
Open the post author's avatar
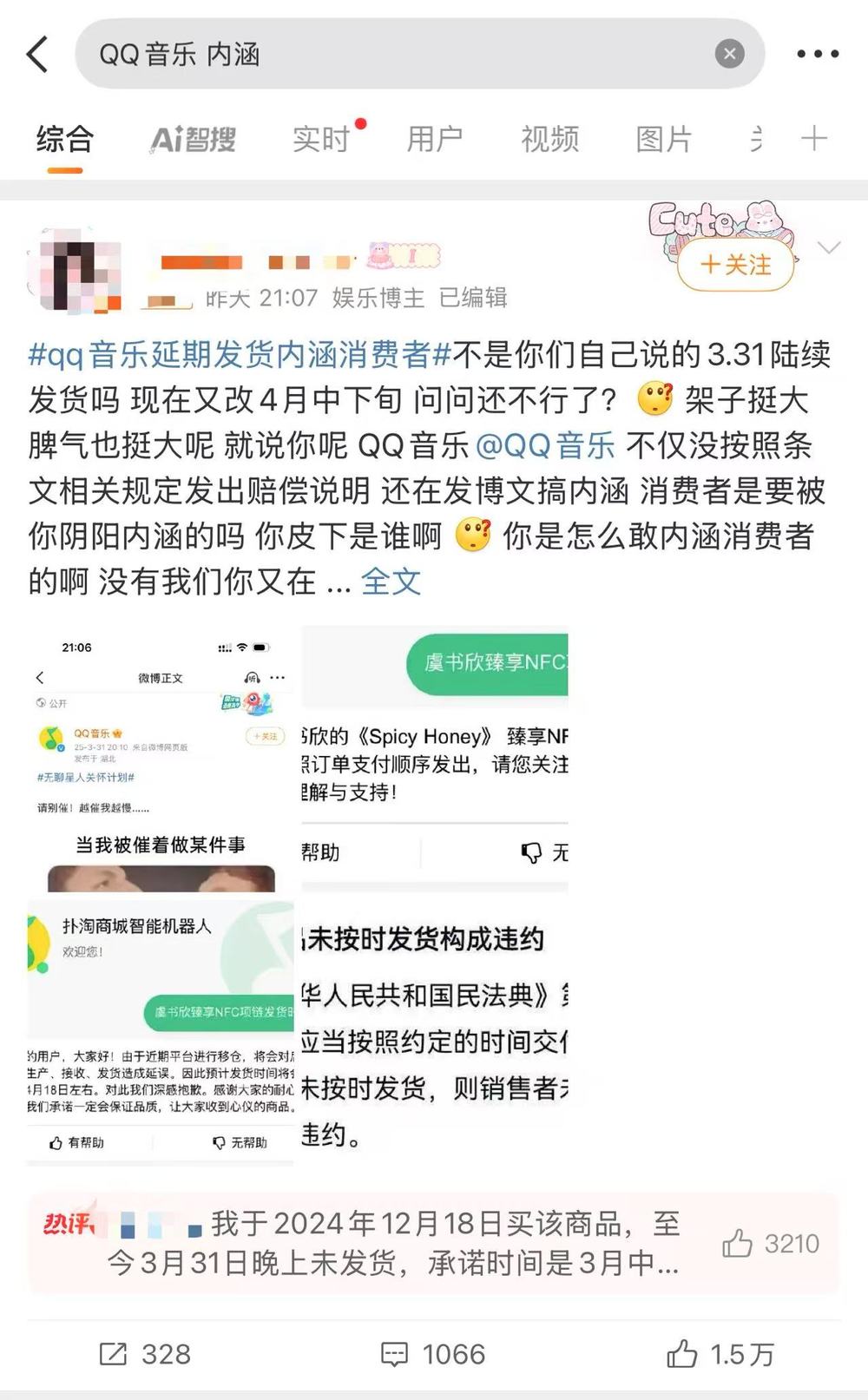(74, 269)
